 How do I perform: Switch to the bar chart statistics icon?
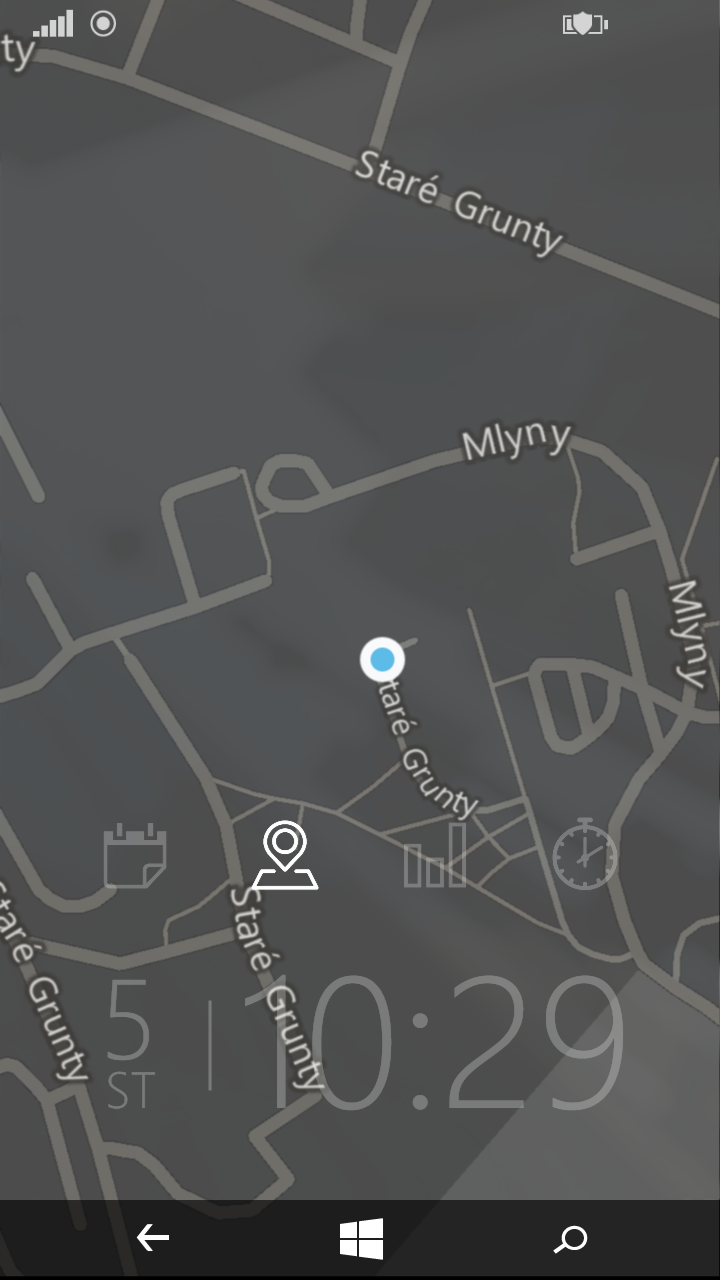click(x=435, y=856)
